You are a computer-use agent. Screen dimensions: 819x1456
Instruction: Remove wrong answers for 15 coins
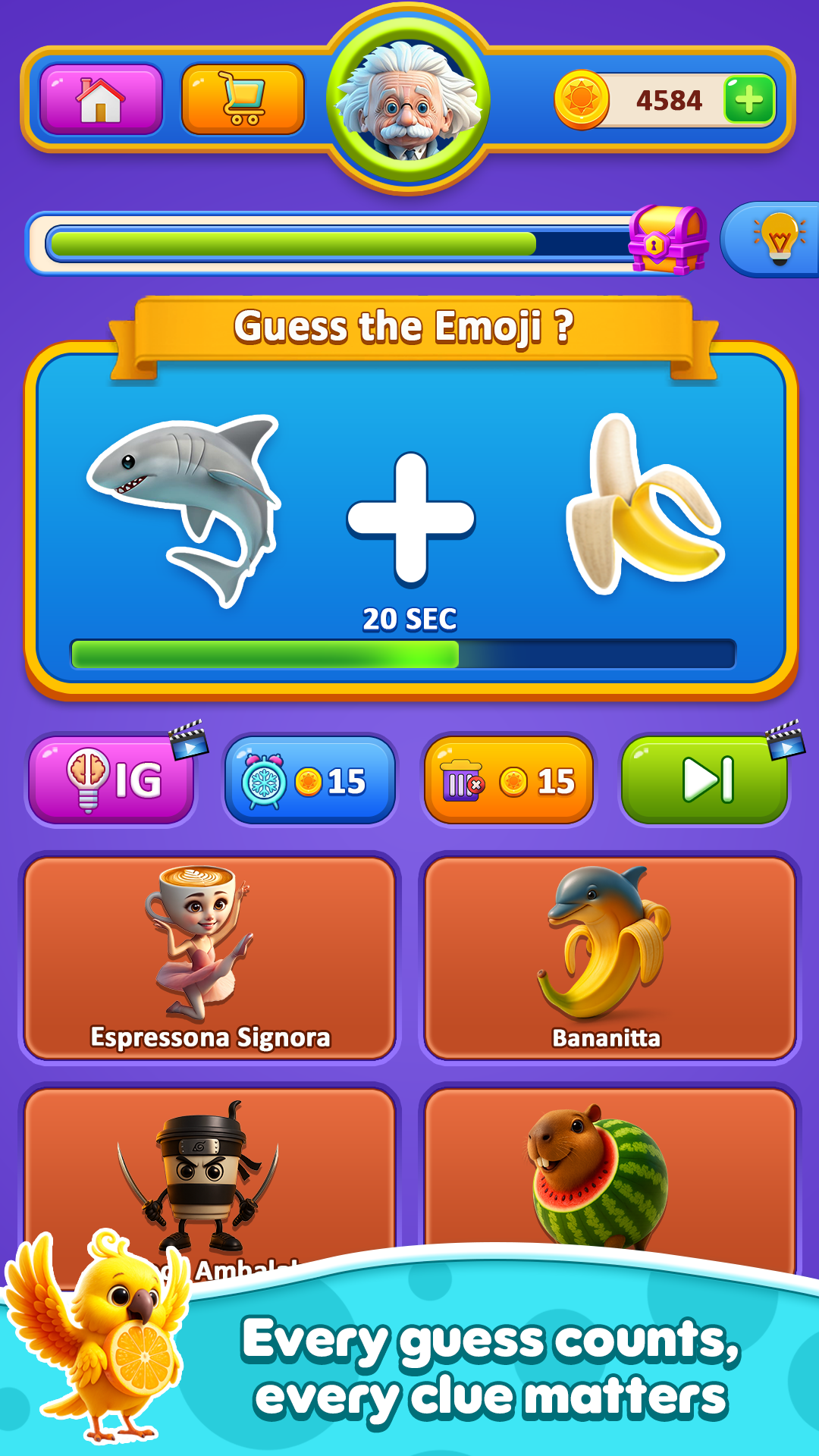coord(508,780)
